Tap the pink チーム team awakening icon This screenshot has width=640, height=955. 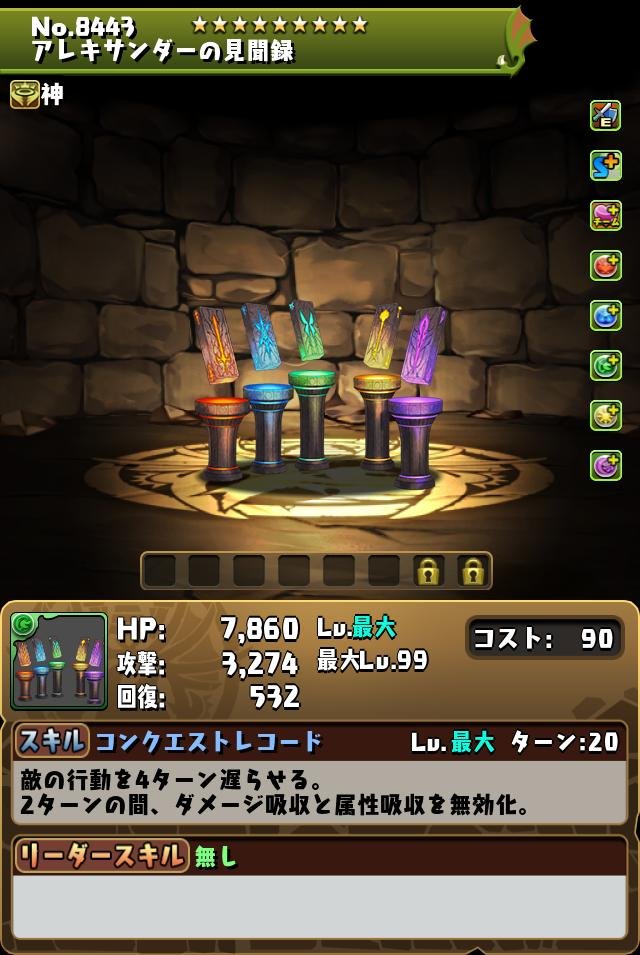(605, 215)
